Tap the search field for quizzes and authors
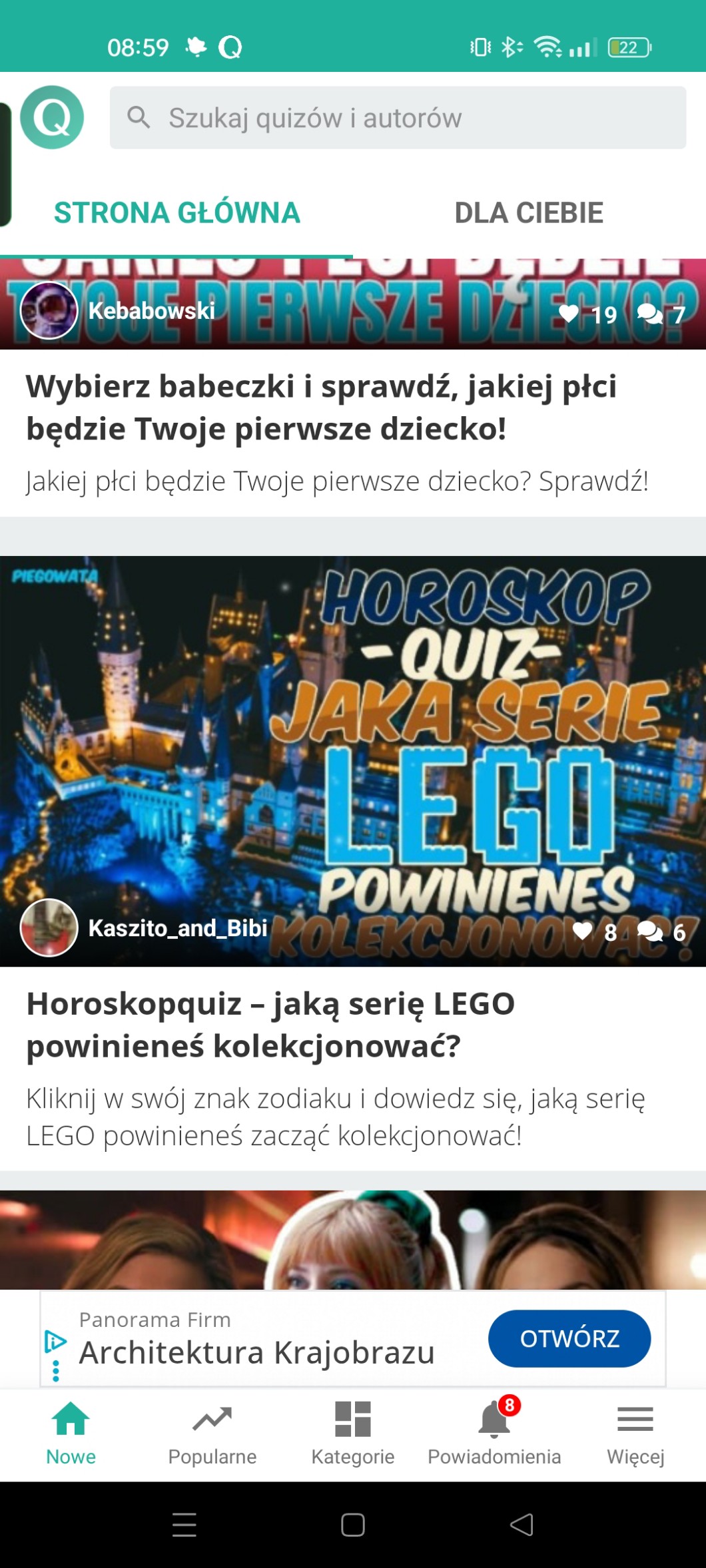 click(x=398, y=118)
